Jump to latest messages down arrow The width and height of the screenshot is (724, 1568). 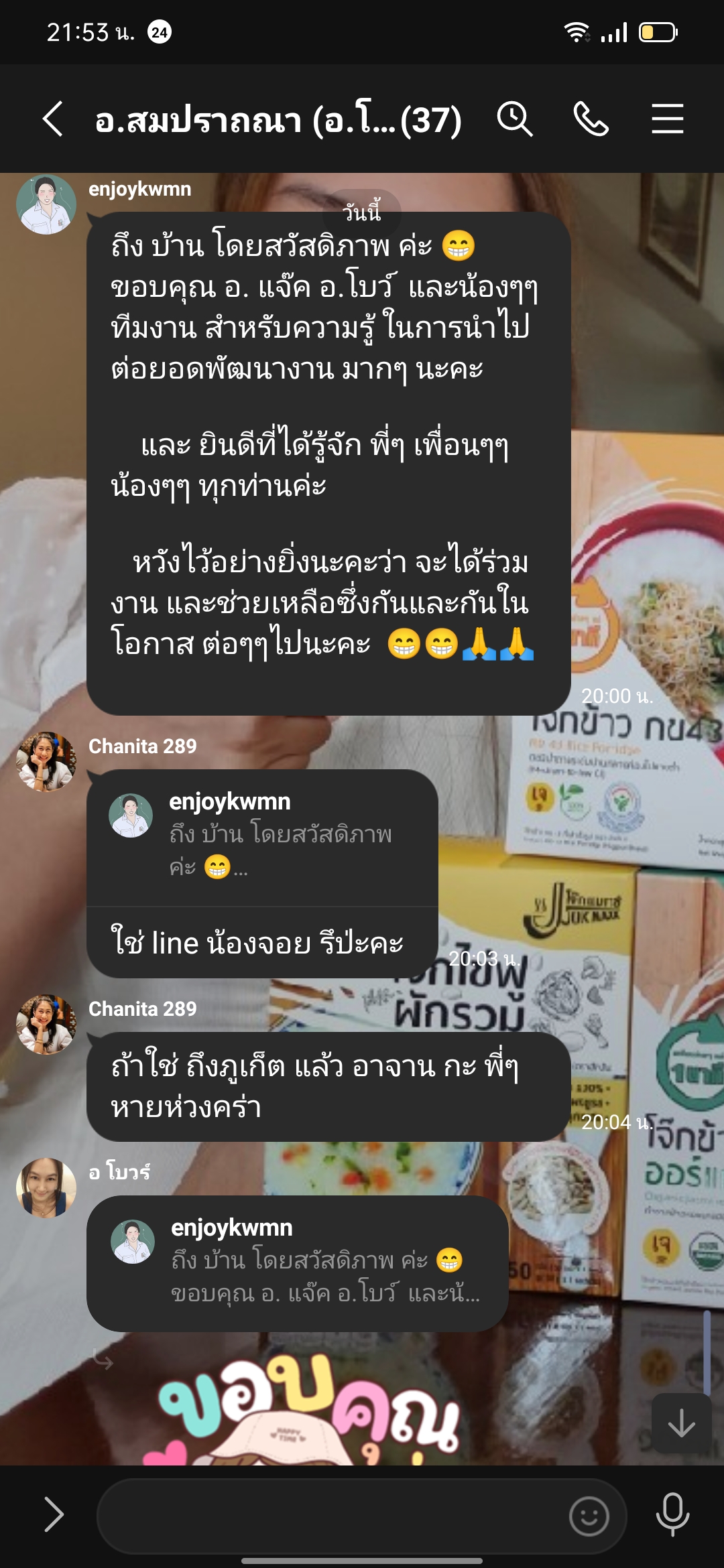coord(681,1423)
